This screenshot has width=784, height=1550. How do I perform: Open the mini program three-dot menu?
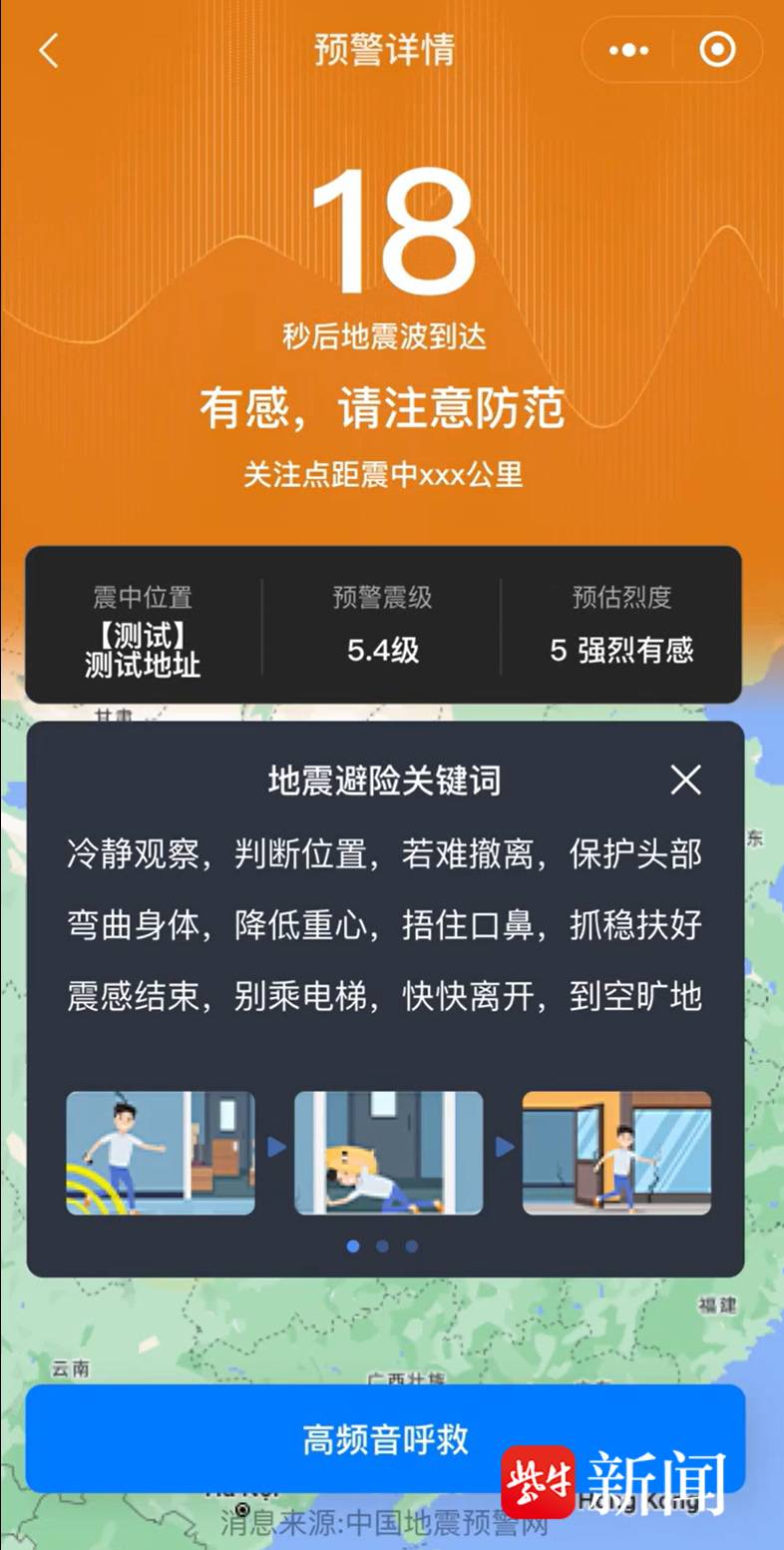[x=628, y=50]
